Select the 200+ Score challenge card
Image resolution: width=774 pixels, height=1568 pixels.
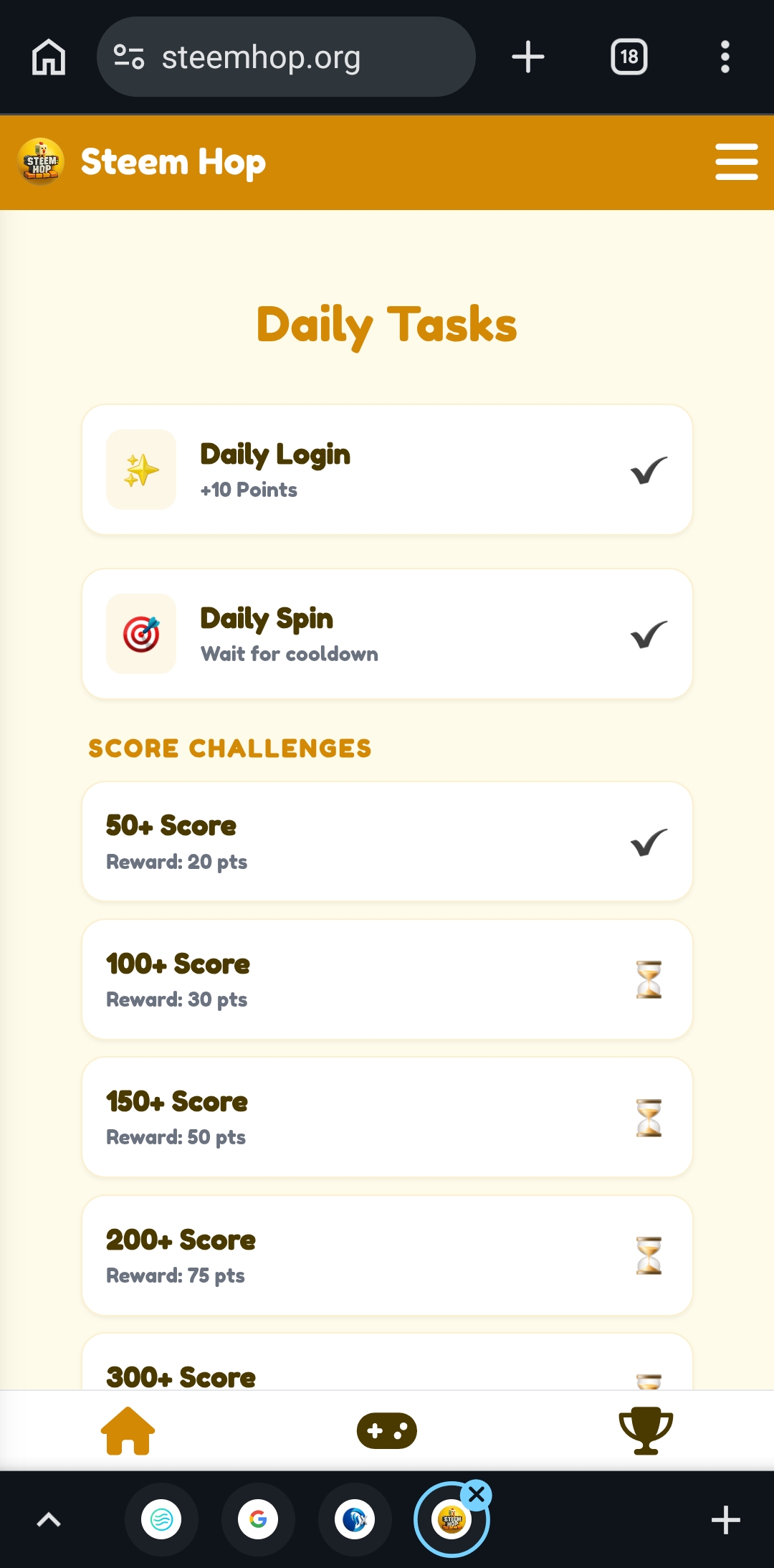click(387, 1255)
